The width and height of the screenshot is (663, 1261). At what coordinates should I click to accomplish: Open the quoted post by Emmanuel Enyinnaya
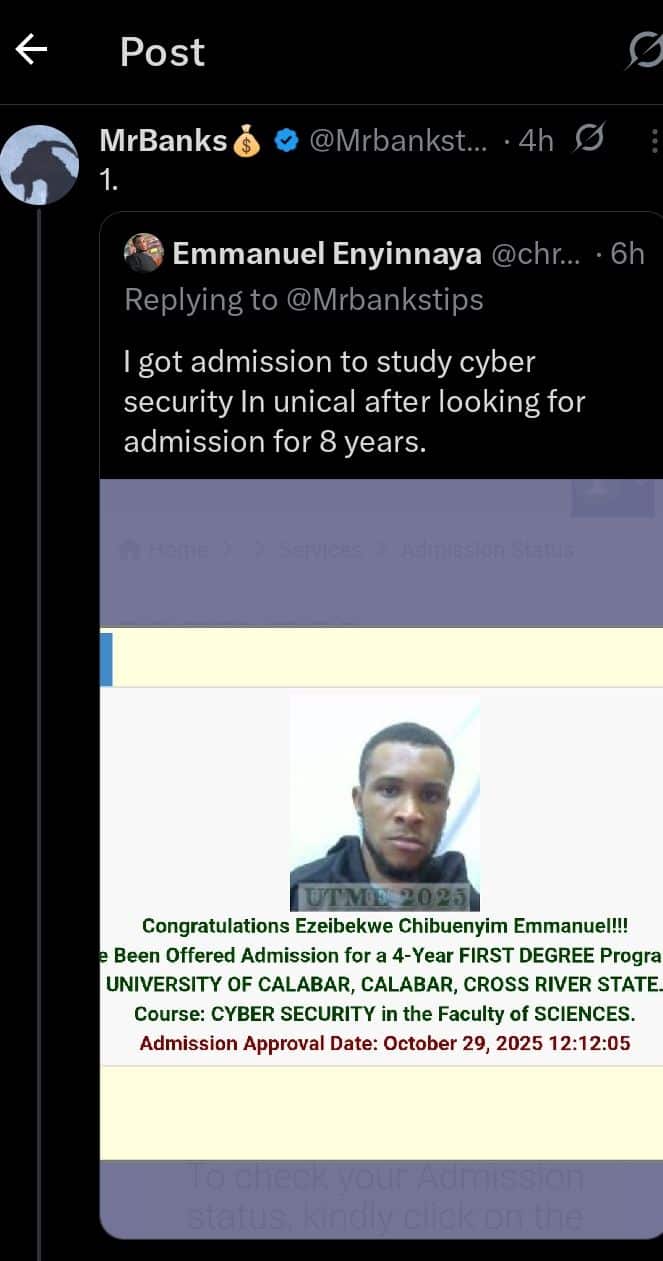(x=380, y=400)
